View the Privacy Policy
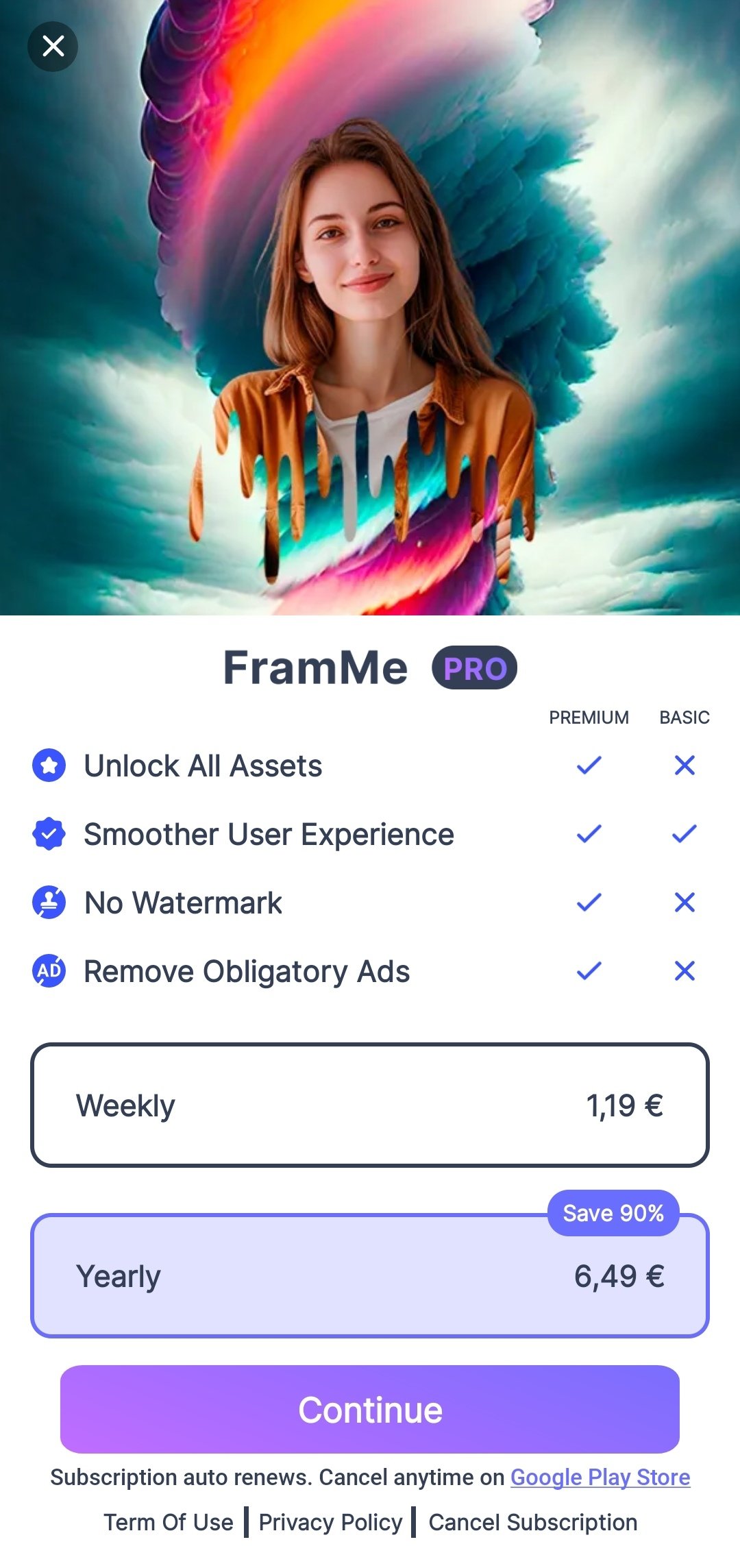Image resolution: width=740 pixels, height=1568 pixels. [330, 1522]
